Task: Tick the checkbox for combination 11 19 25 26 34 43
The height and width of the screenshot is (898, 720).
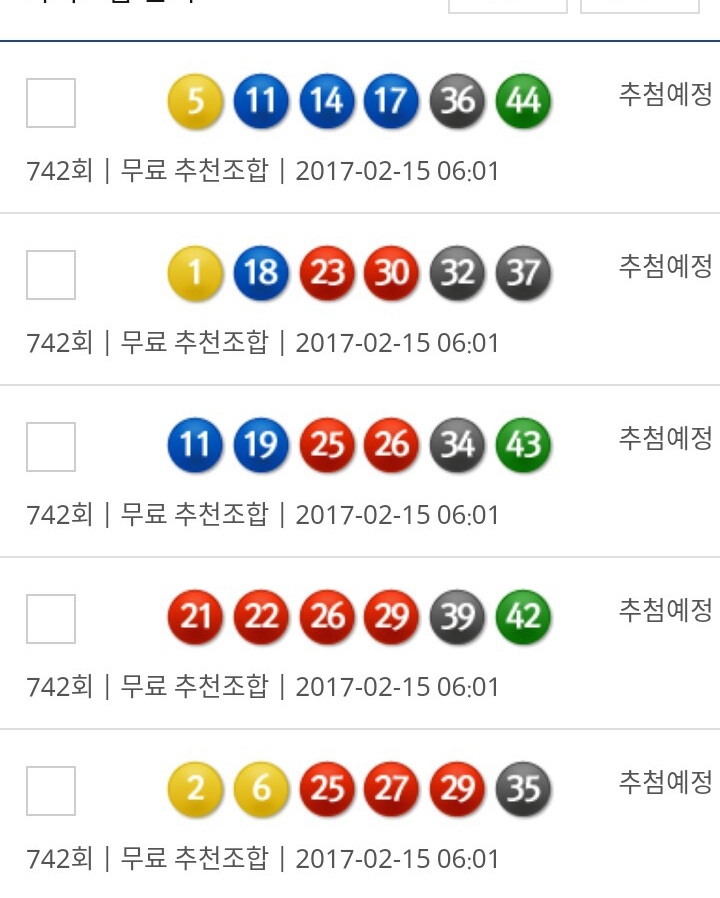Action: point(51,447)
